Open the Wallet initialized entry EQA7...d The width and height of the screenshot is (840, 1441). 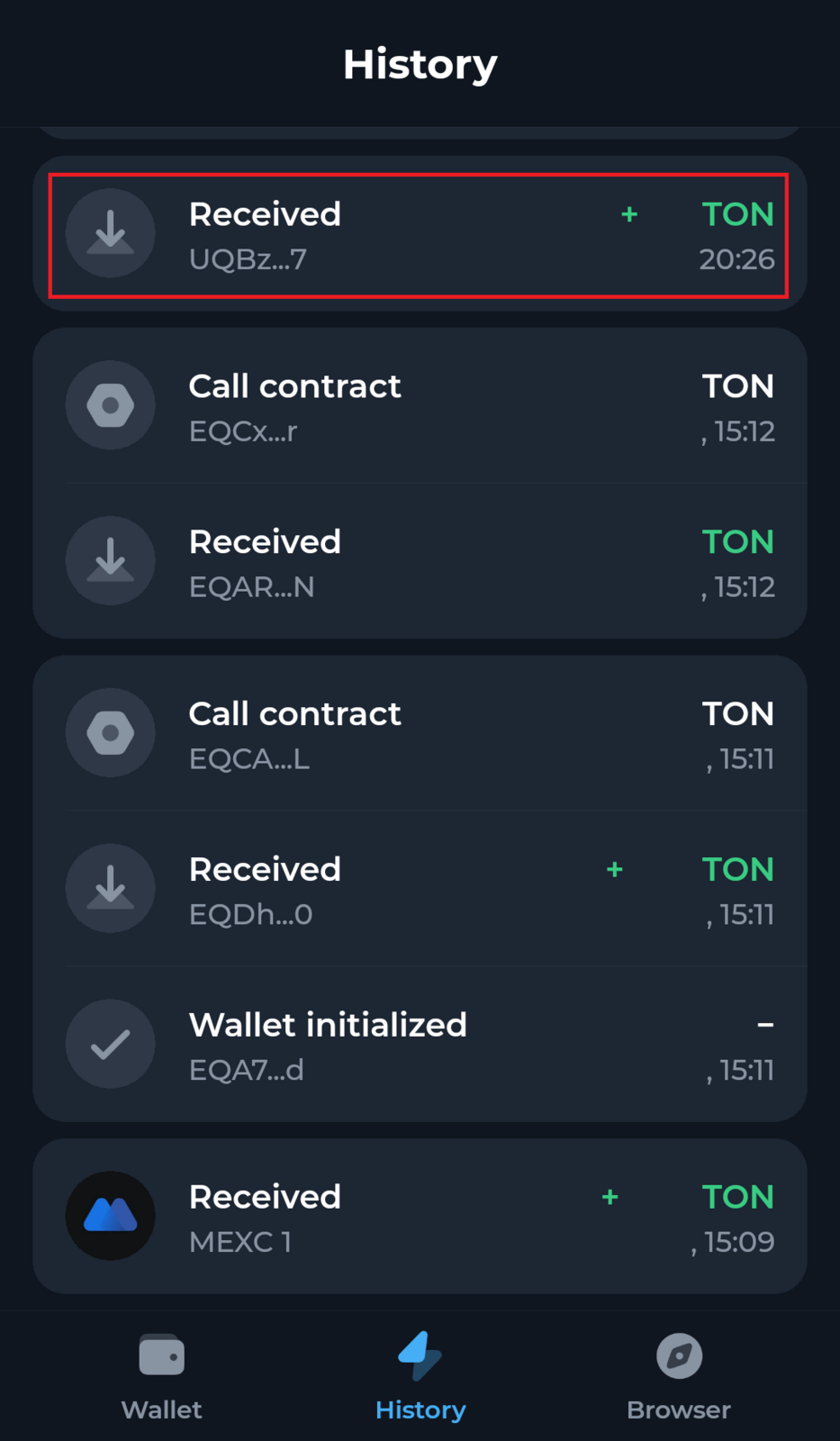coord(419,1045)
